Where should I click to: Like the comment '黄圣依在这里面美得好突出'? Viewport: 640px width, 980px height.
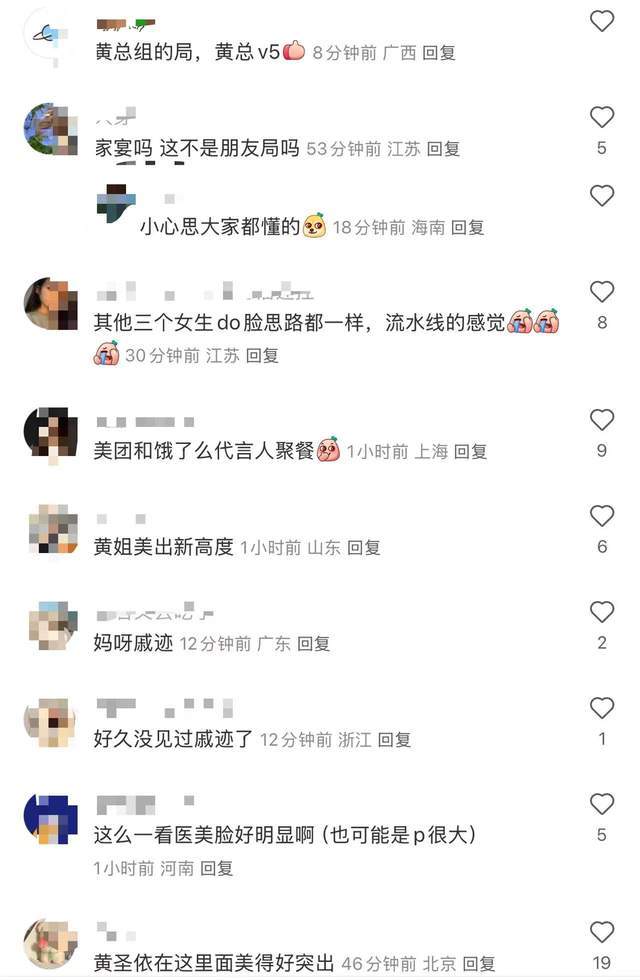[x=601, y=932]
